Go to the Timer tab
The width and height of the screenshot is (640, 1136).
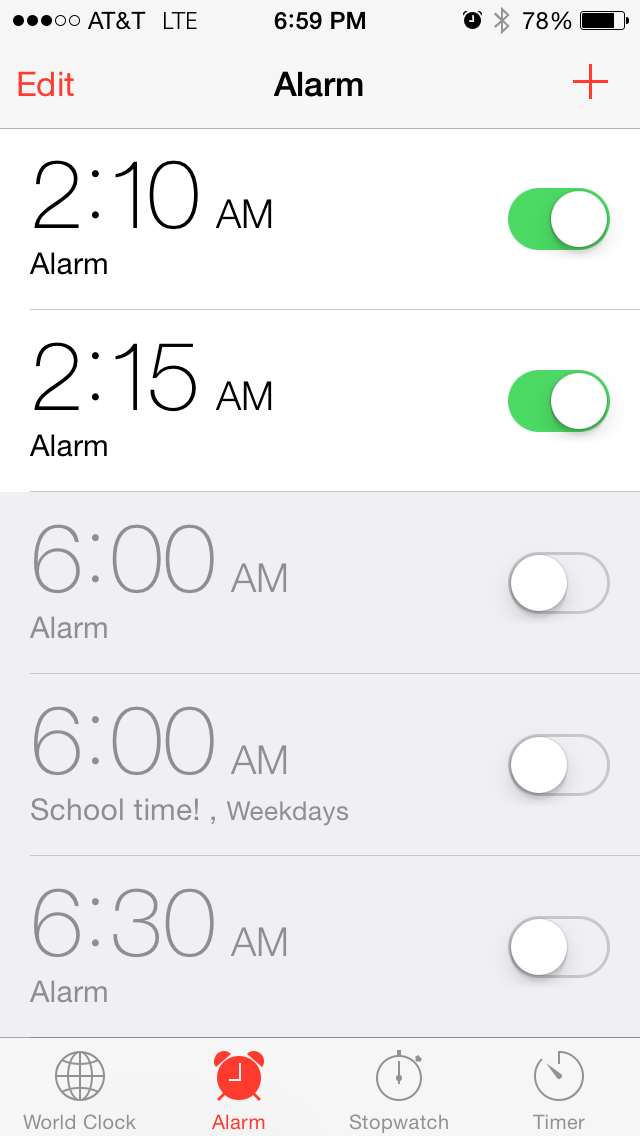(x=558, y=1090)
